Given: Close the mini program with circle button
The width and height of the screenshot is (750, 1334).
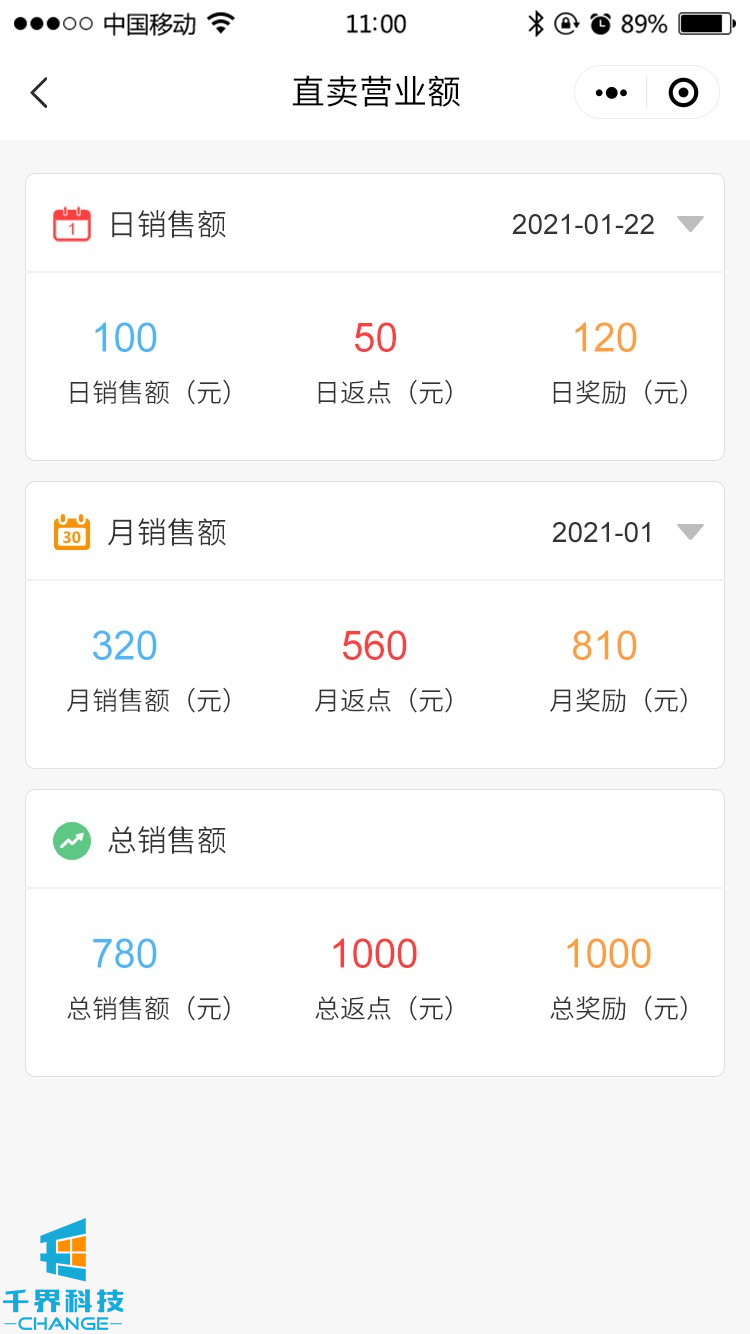Looking at the screenshot, I should [683, 93].
